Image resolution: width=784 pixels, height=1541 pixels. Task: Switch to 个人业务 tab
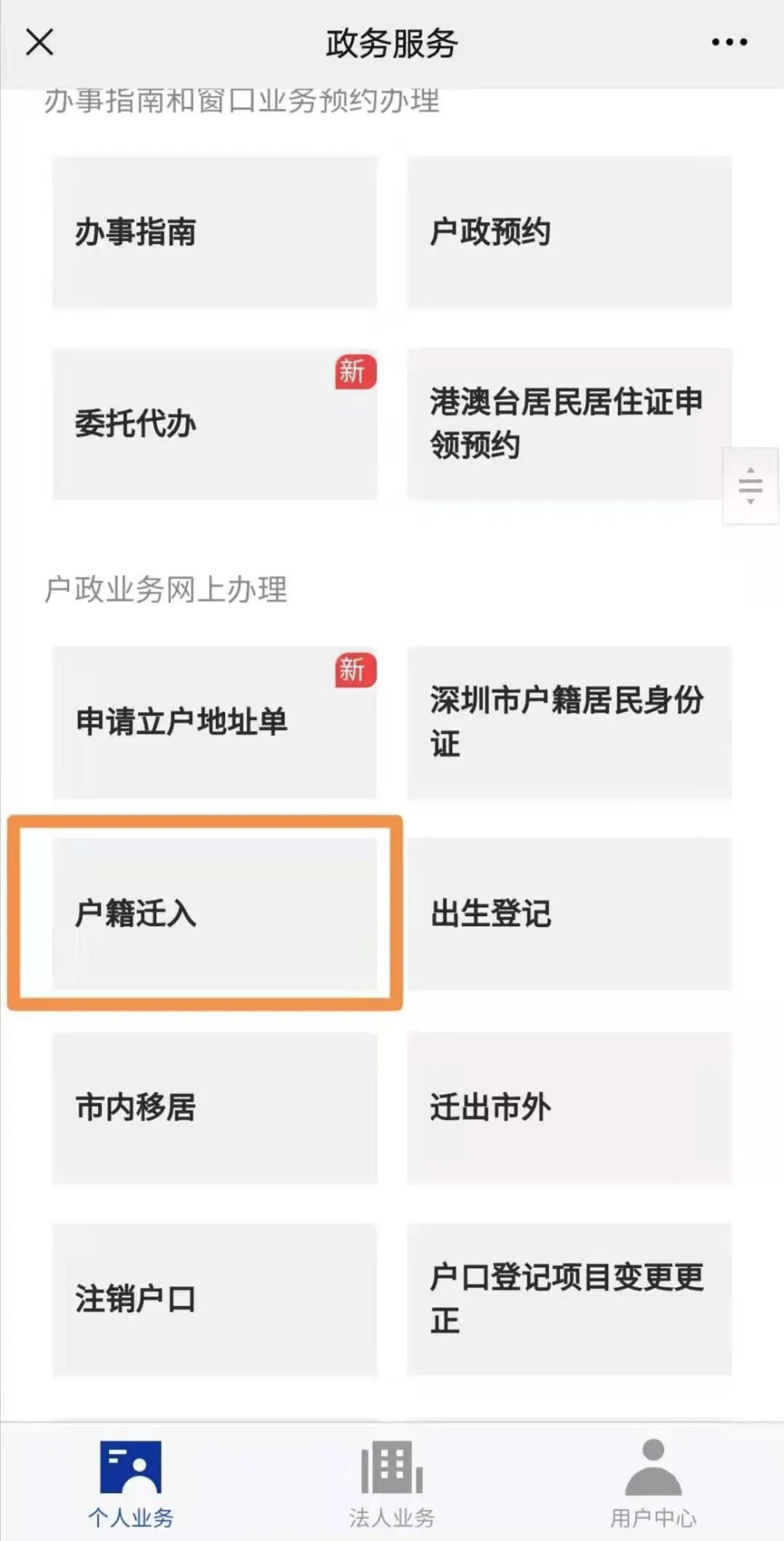coord(130,1484)
